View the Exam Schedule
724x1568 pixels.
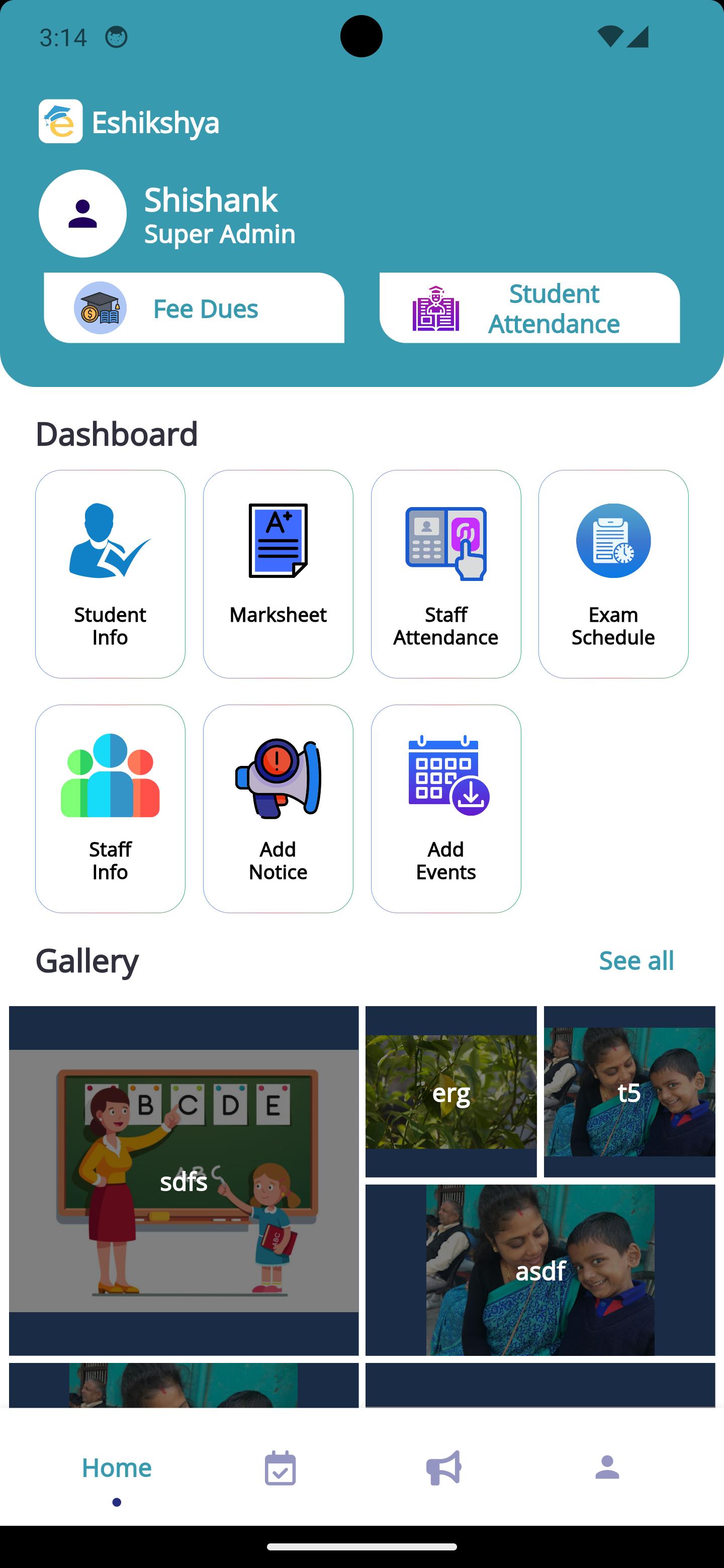(613, 573)
